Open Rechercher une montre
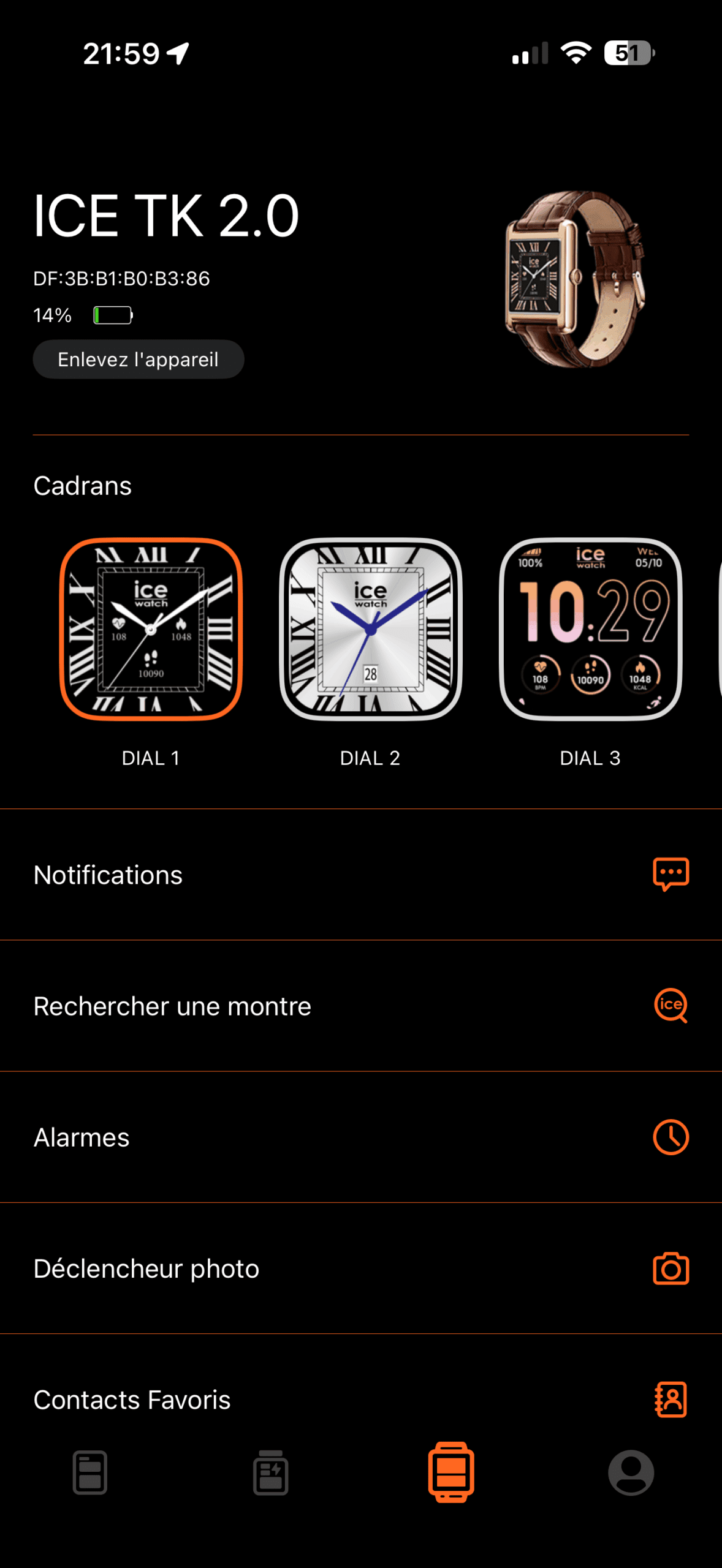Screen dimensions: 722x1568 [361, 1006]
